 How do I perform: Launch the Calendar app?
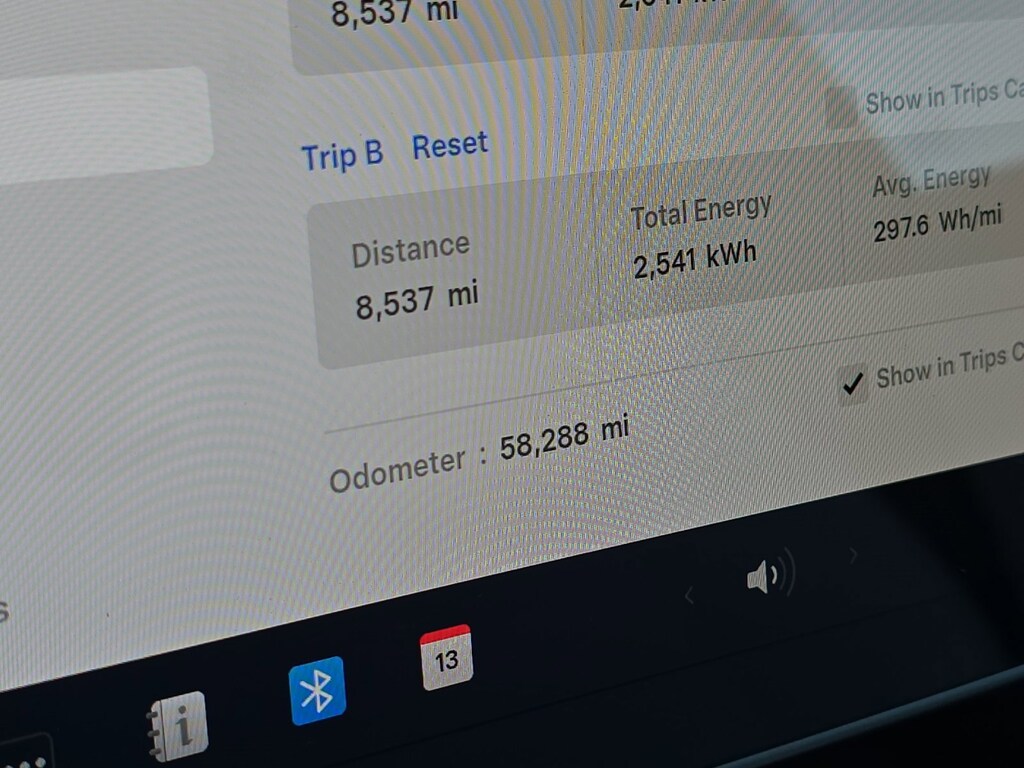point(446,658)
